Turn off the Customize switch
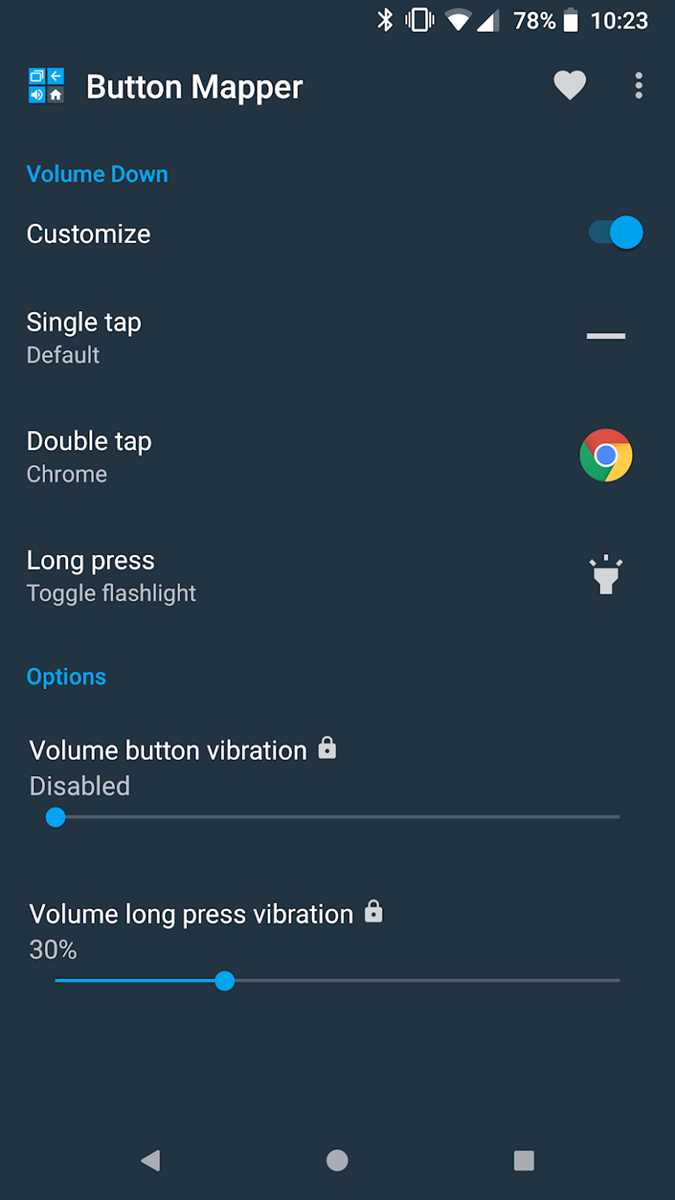The image size is (675, 1200). pos(615,233)
